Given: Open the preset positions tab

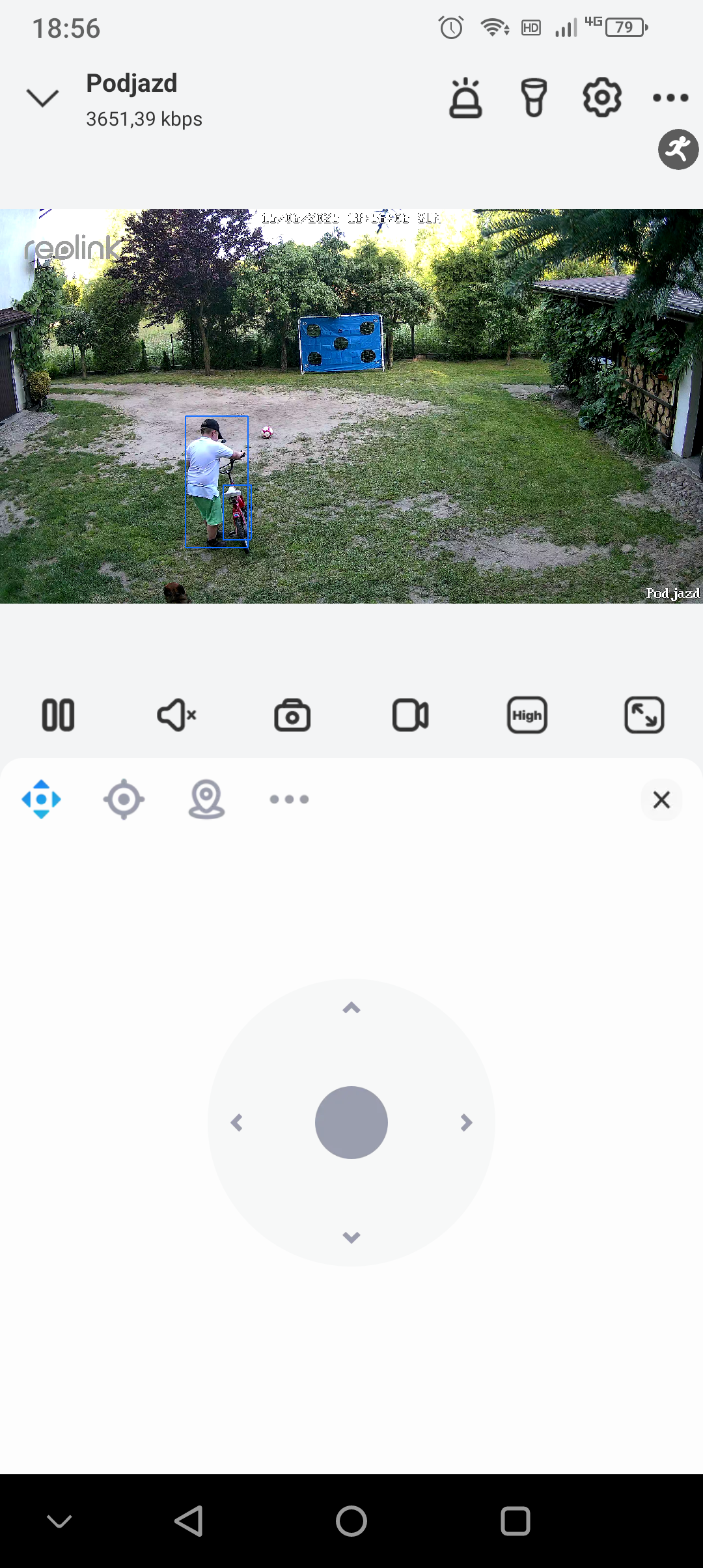Looking at the screenshot, I should [x=206, y=799].
